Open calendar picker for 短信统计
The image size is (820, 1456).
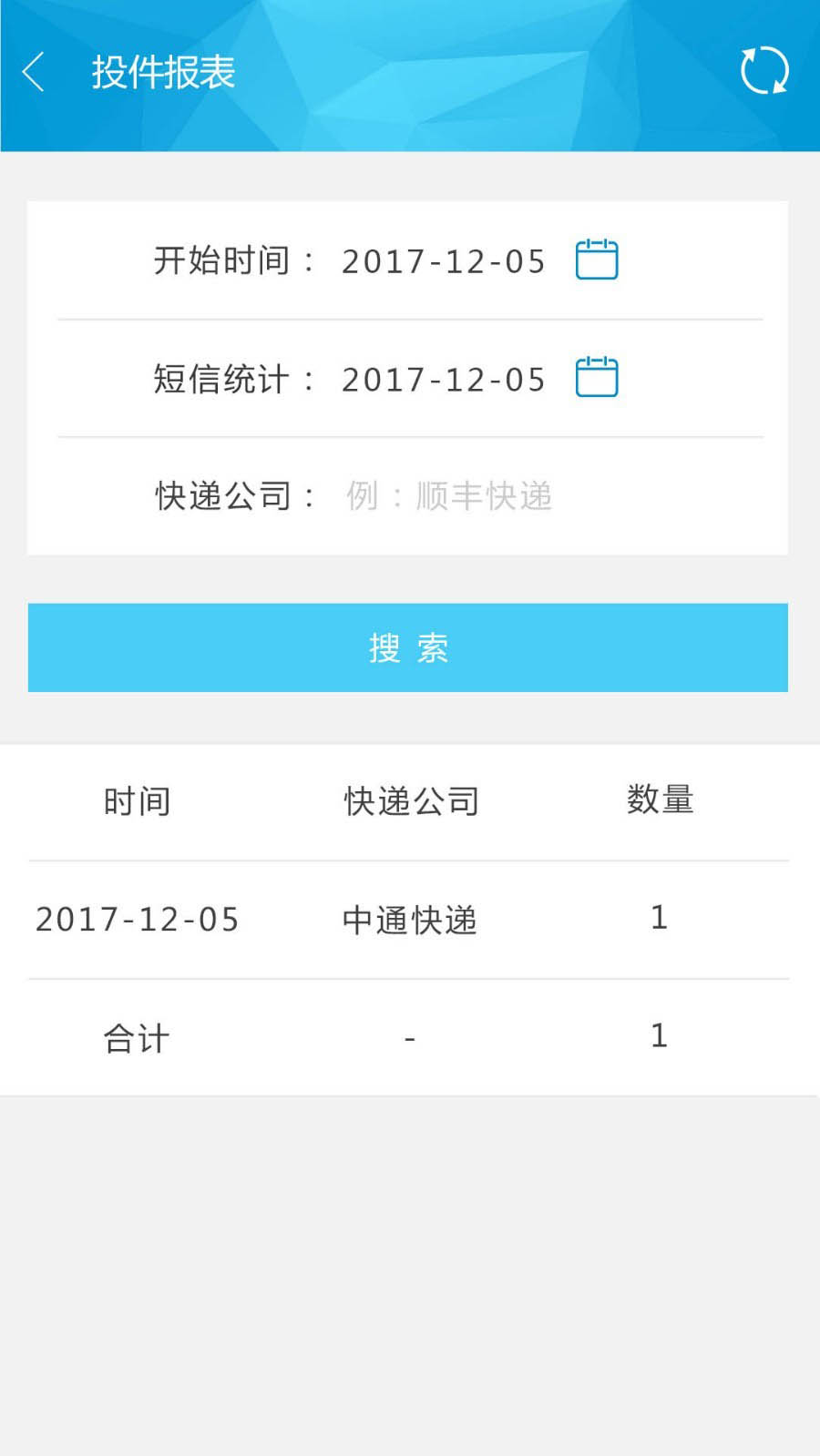597,377
